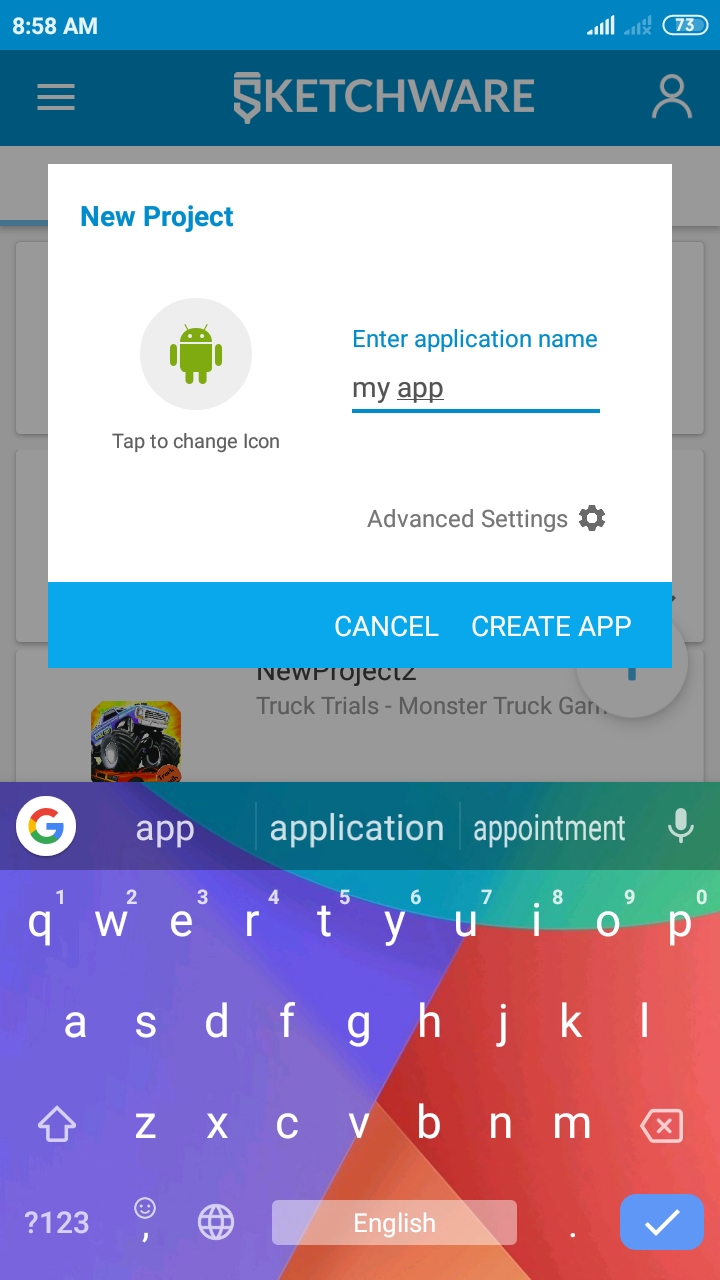Viewport: 720px width, 1280px height.
Task: Pick the "appointment" word suggestion
Action: [549, 828]
